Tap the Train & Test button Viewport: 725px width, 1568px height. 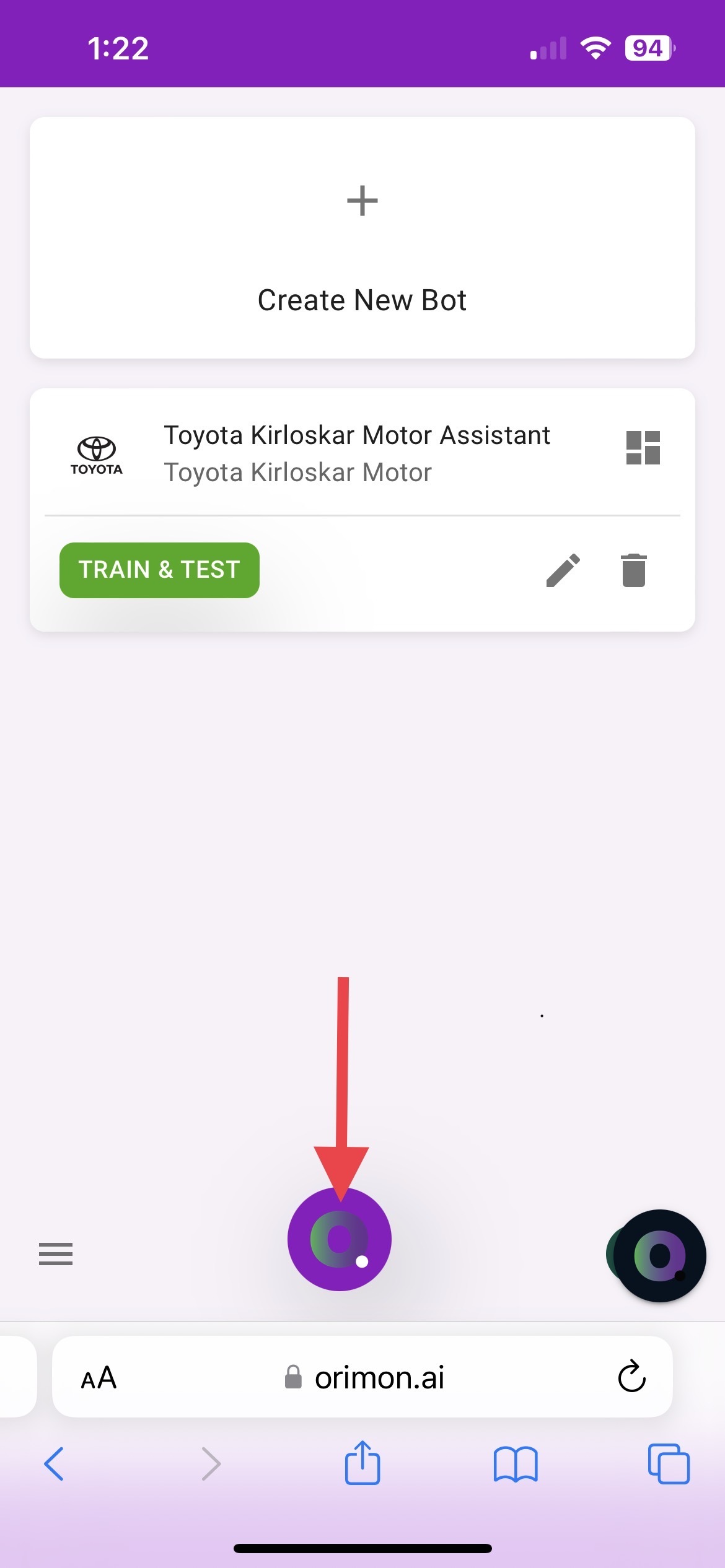coord(159,570)
